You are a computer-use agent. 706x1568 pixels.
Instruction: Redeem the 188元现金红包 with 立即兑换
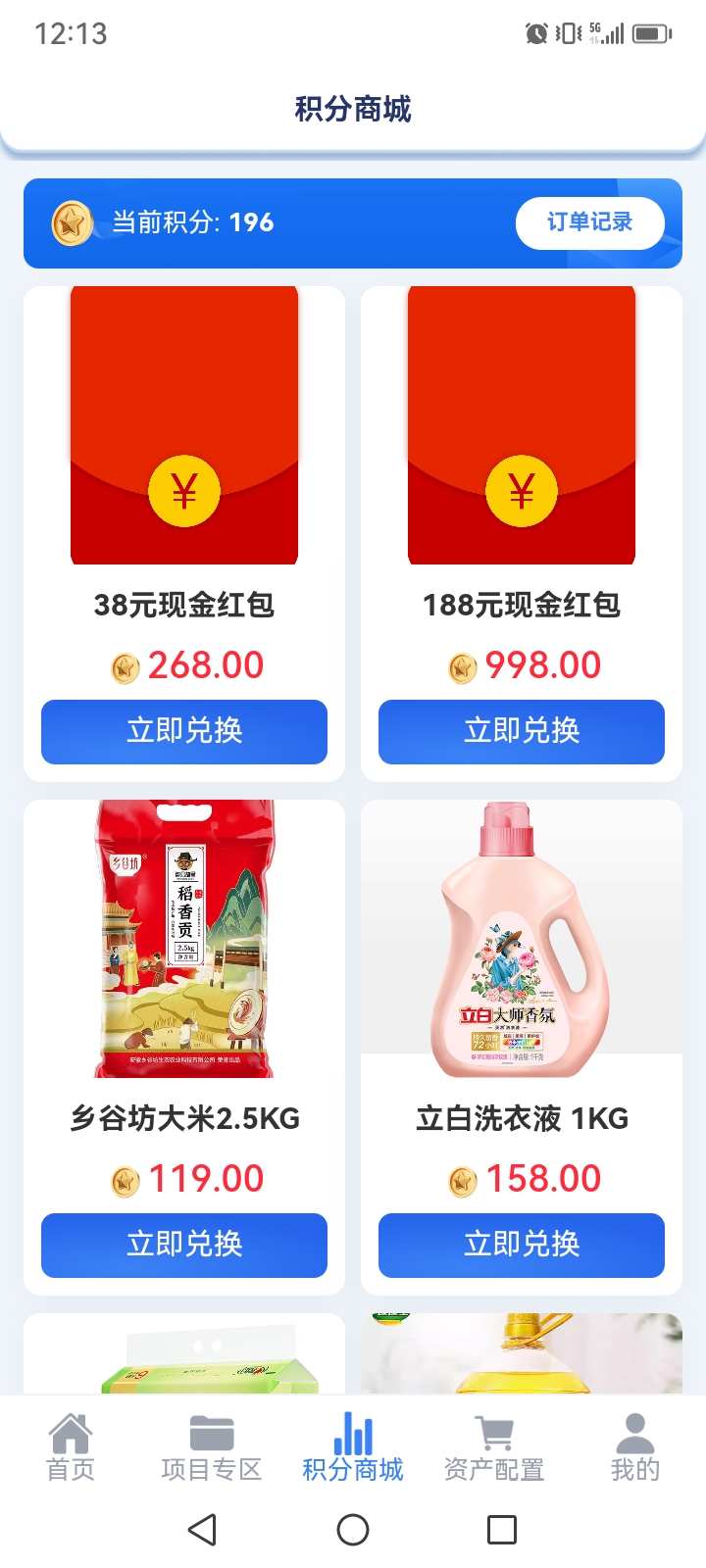click(522, 731)
